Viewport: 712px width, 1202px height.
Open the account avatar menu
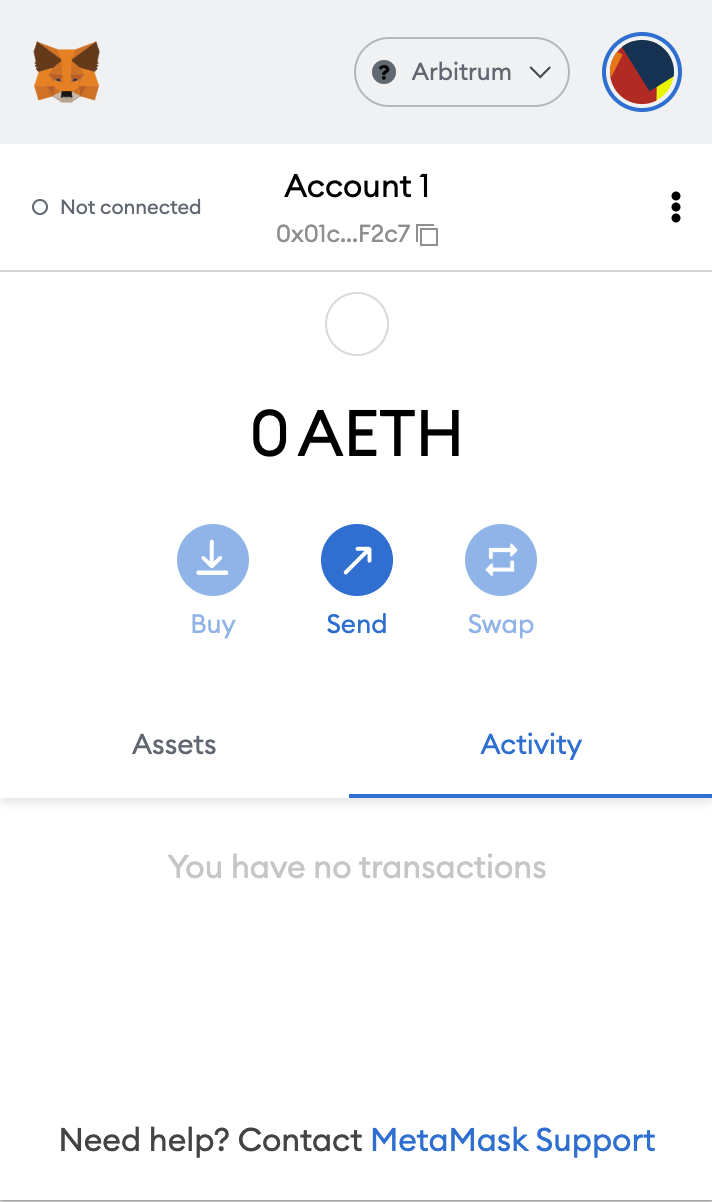(642, 73)
